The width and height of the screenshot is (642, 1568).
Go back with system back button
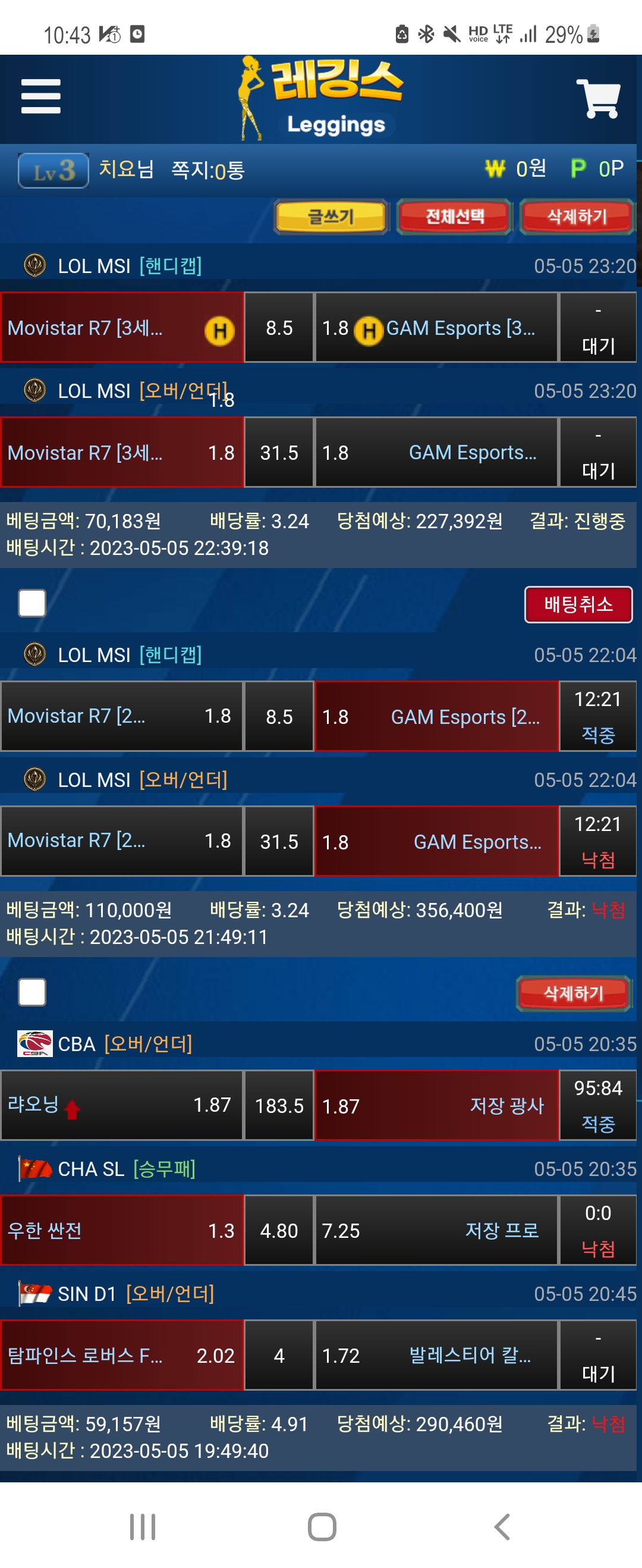tap(502, 1526)
